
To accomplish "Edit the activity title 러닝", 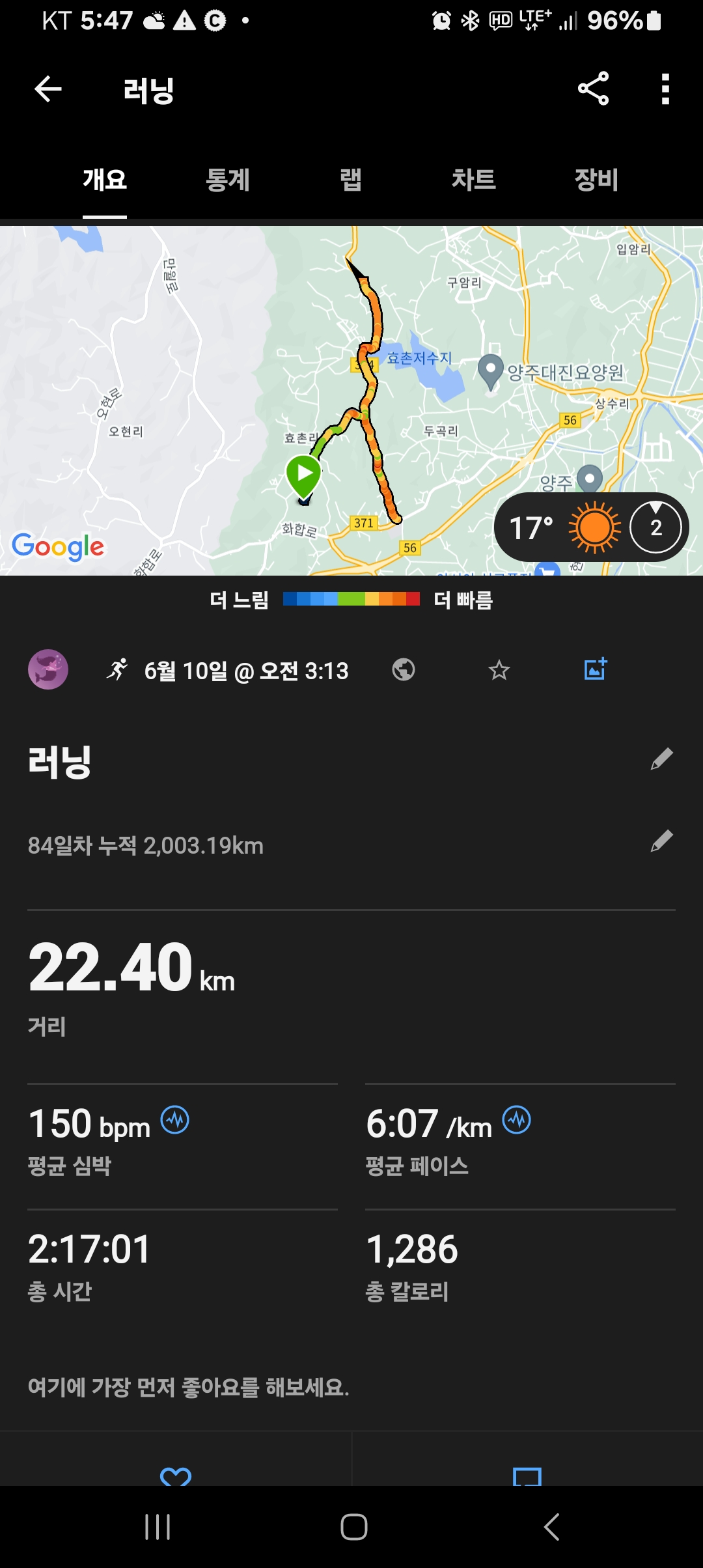I will pos(661,759).
